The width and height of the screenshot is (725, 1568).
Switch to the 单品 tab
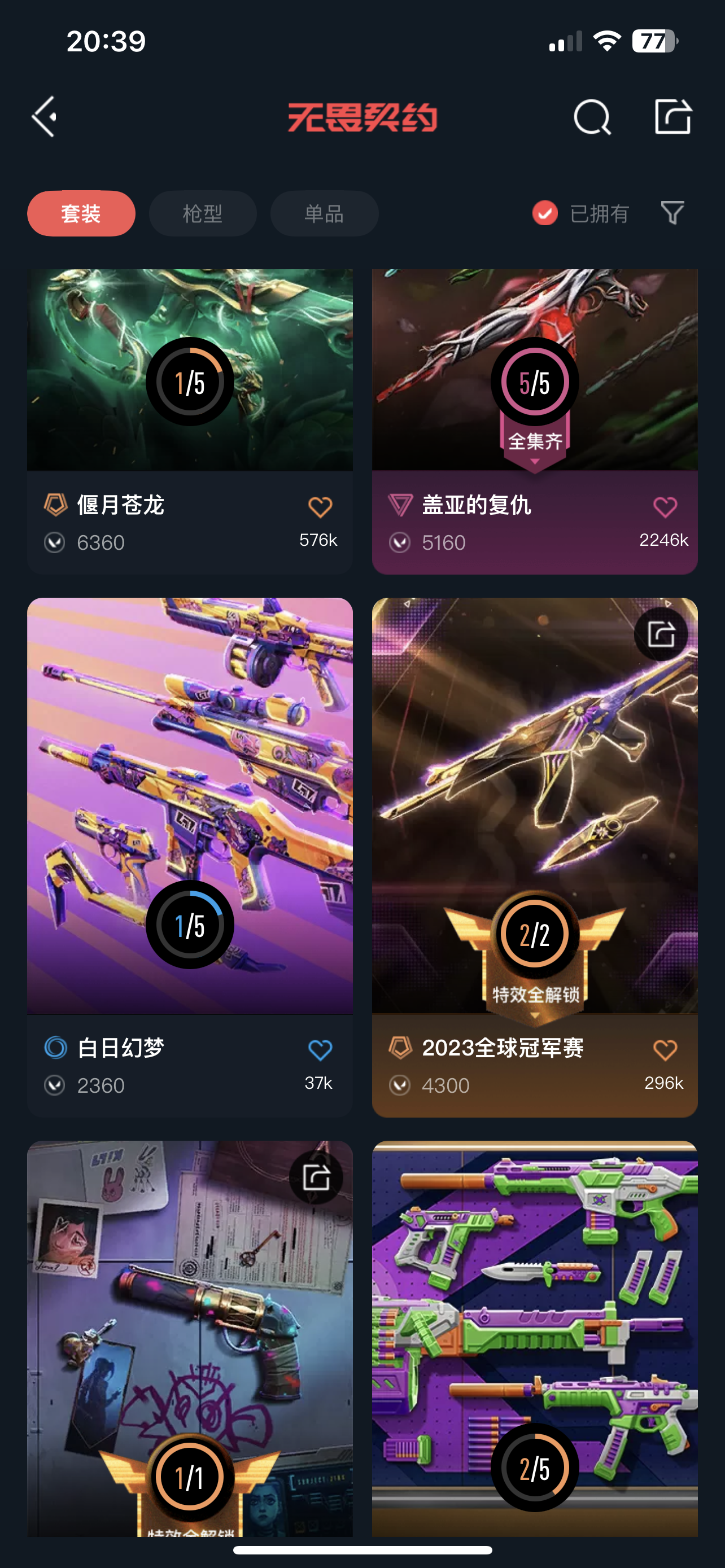click(324, 214)
